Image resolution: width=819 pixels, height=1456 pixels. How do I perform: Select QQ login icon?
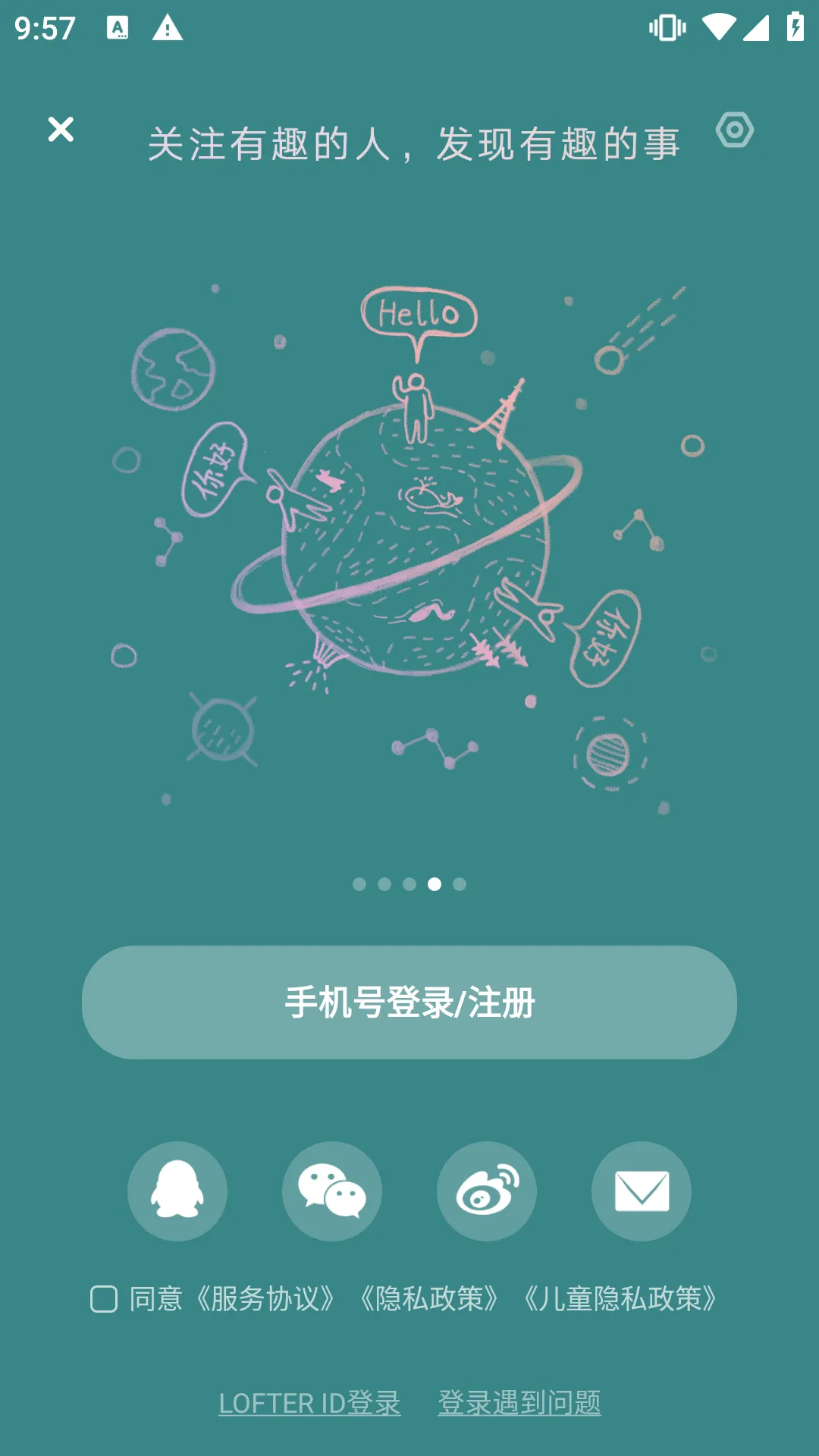coord(177,1191)
